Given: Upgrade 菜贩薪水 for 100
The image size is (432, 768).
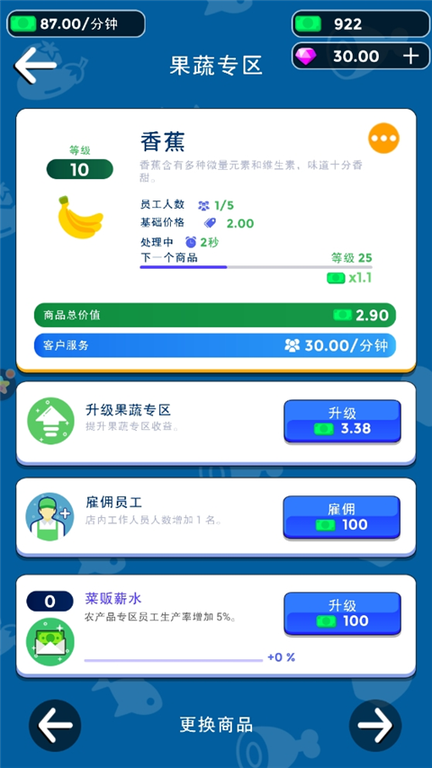Looking at the screenshot, I should point(342,614).
